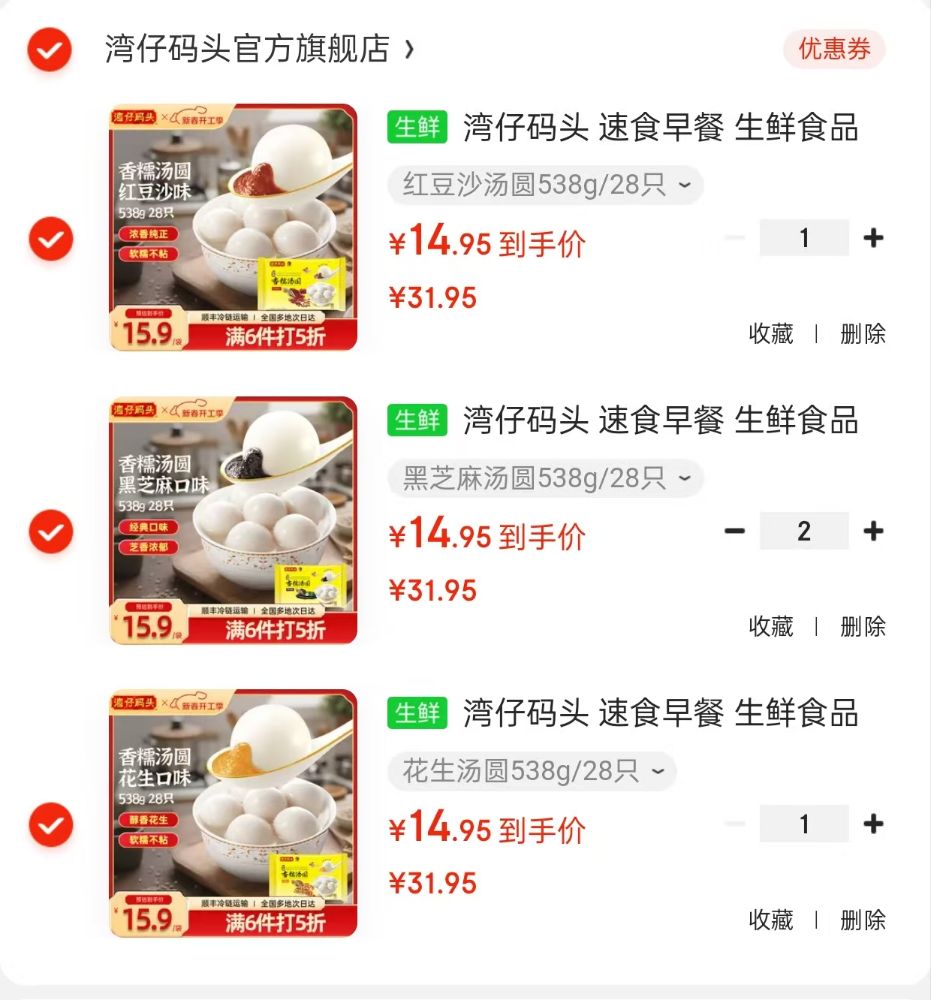931x1000 pixels.
Task: Decrease quantity of 黑芝麻汤圆
Action: pos(735,531)
